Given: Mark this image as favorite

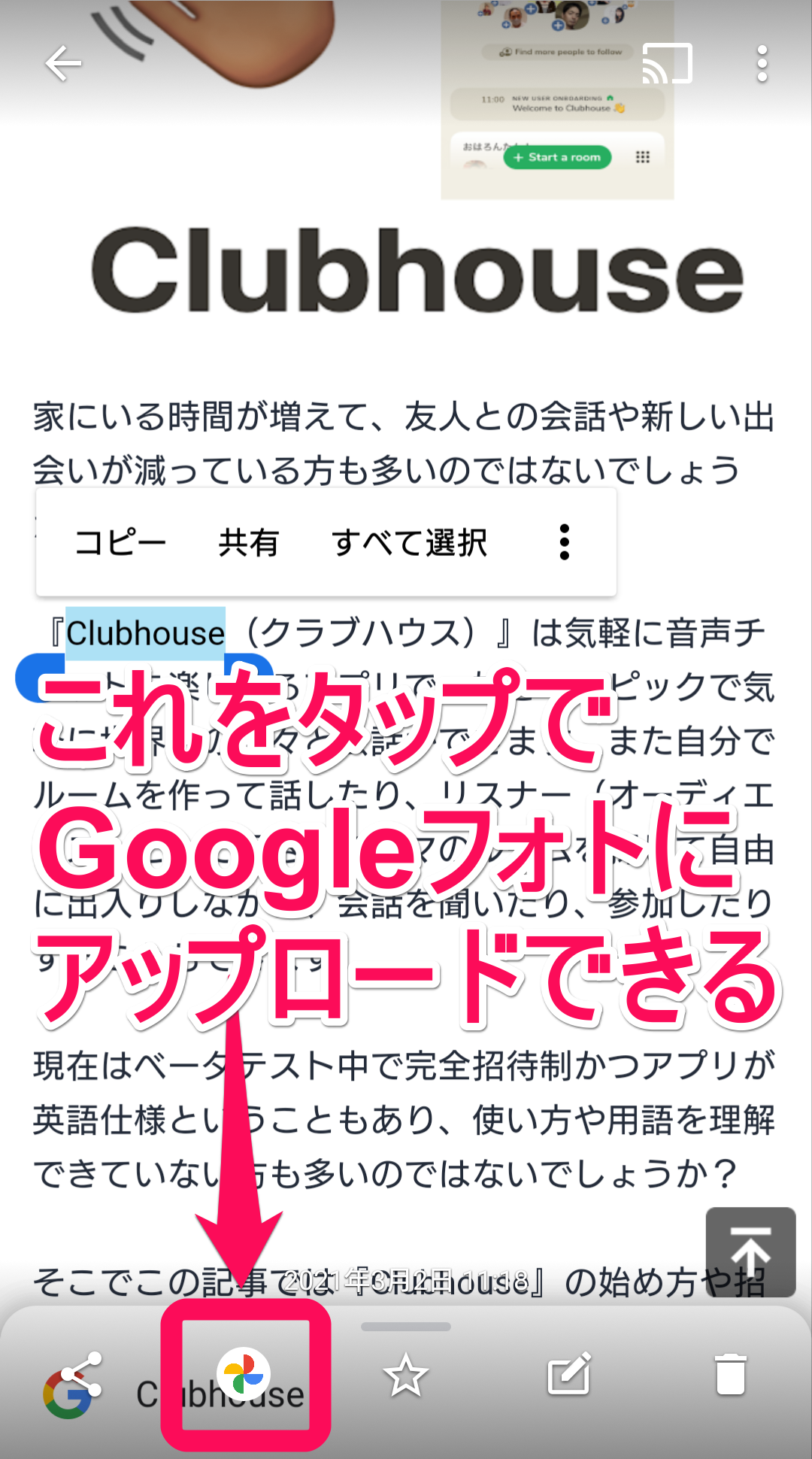Looking at the screenshot, I should [405, 1376].
